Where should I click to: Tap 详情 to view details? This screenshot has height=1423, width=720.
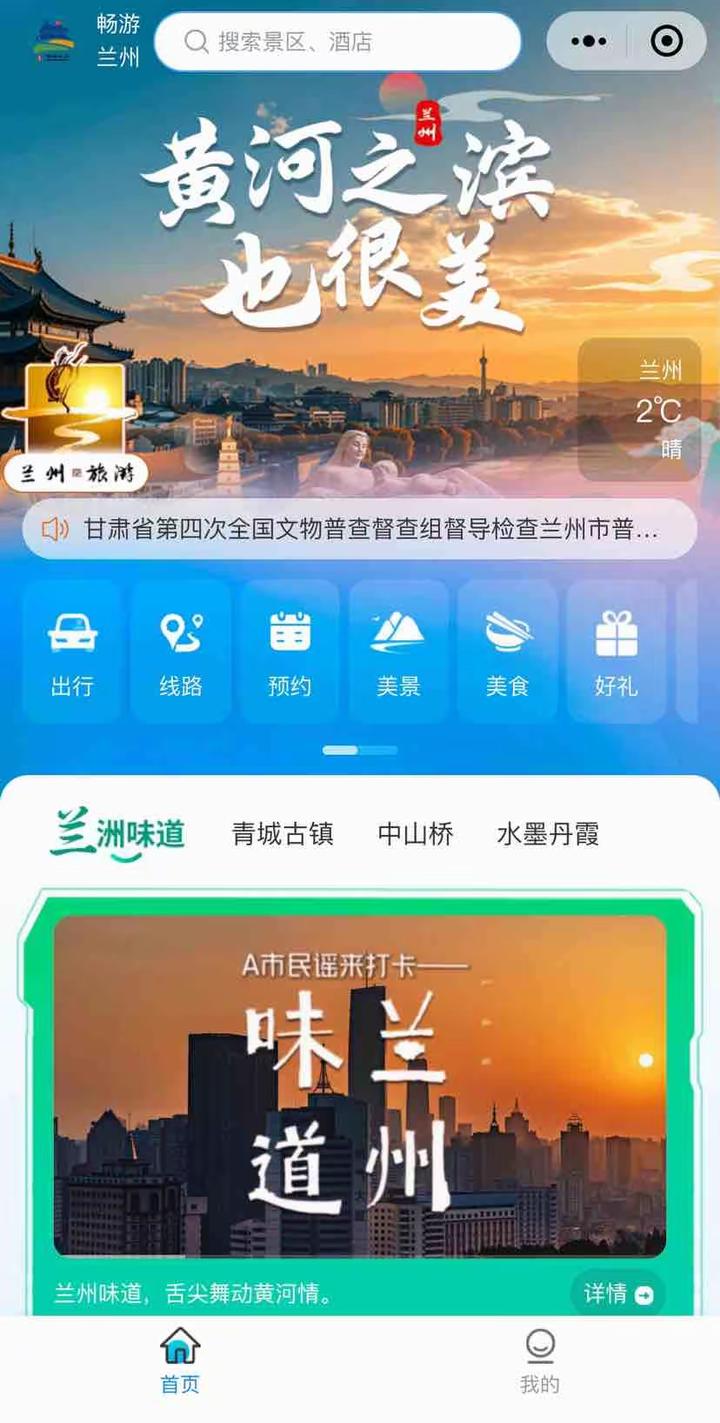point(618,1295)
